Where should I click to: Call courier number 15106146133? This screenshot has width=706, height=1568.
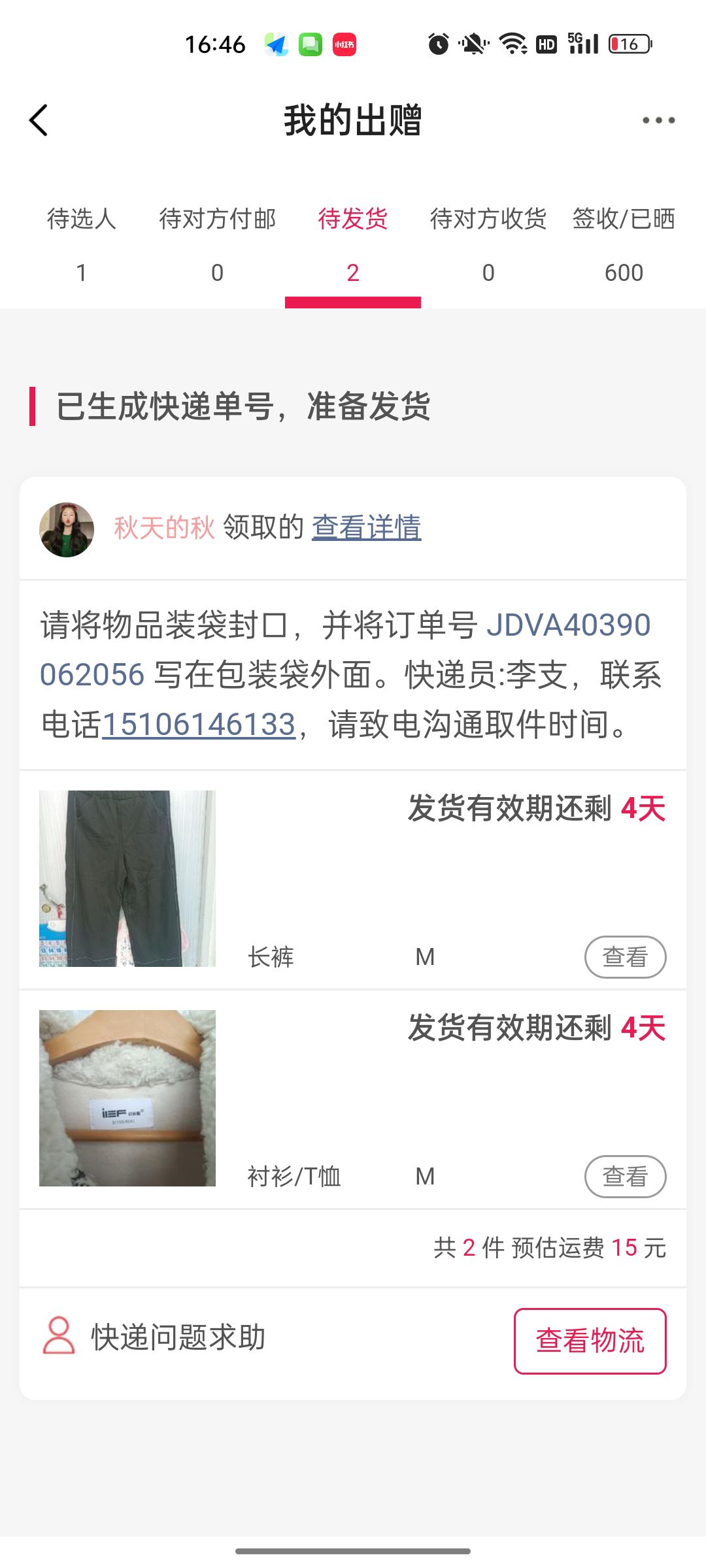pos(199,725)
